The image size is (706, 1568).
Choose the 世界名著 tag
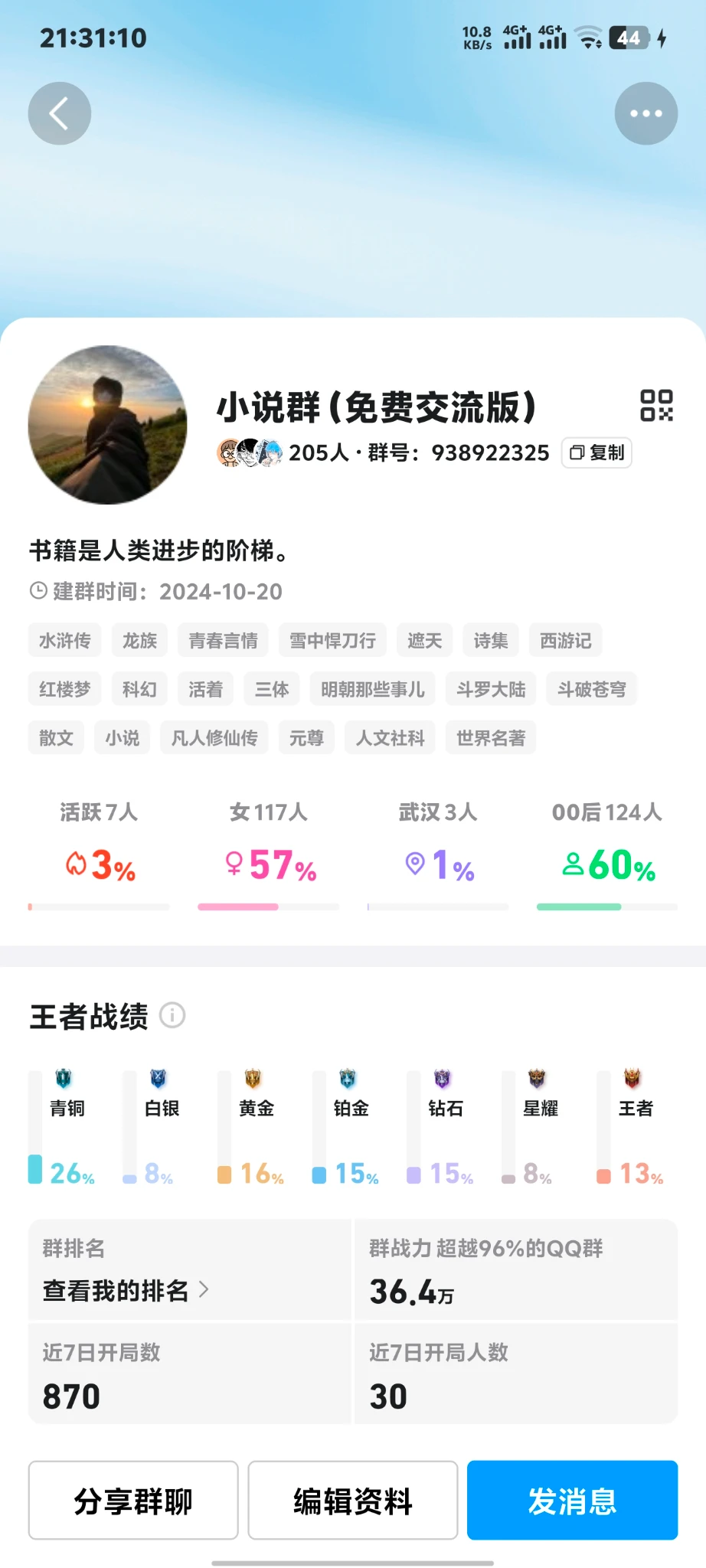pyautogui.click(x=491, y=738)
